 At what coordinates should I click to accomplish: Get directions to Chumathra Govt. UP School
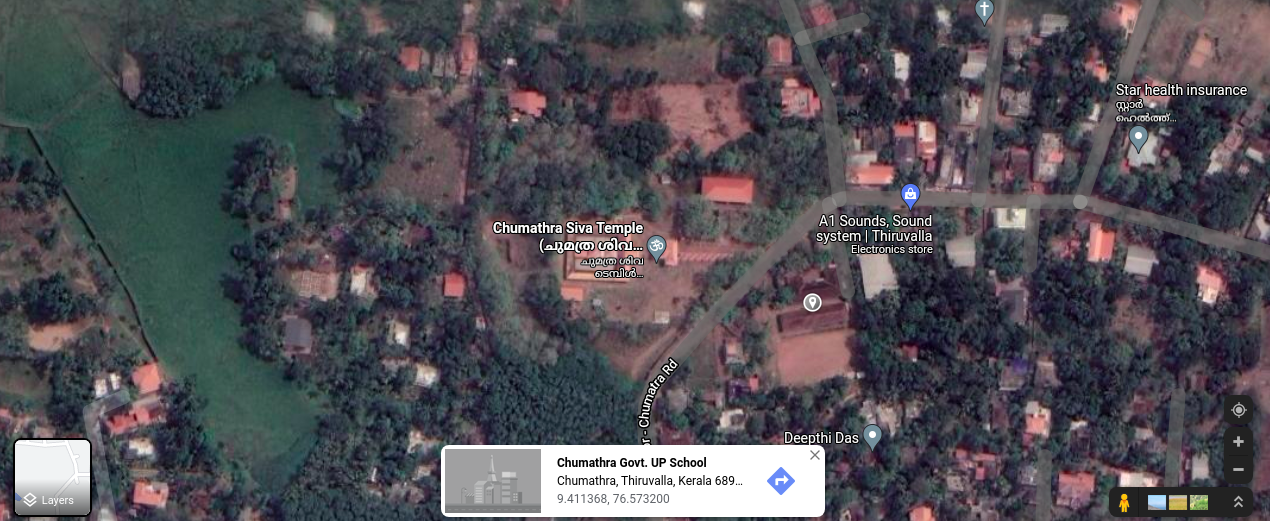pyautogui.click(x=780, y=481)
